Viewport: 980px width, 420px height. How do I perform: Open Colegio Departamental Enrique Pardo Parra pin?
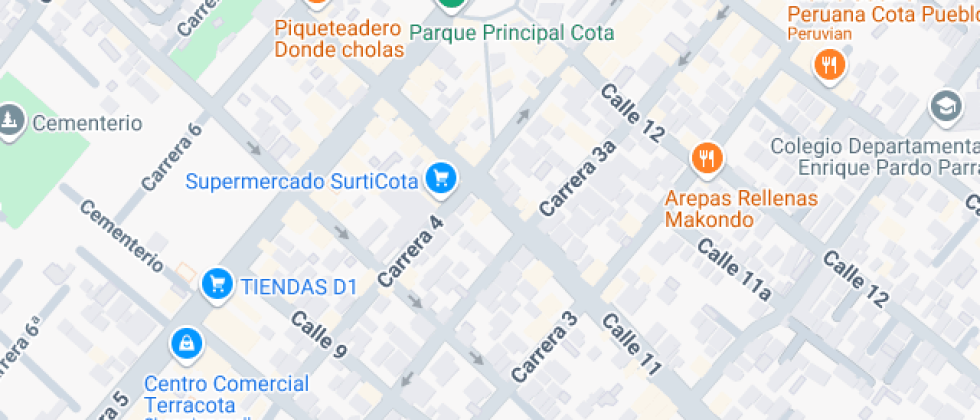[x=944, y=107]
